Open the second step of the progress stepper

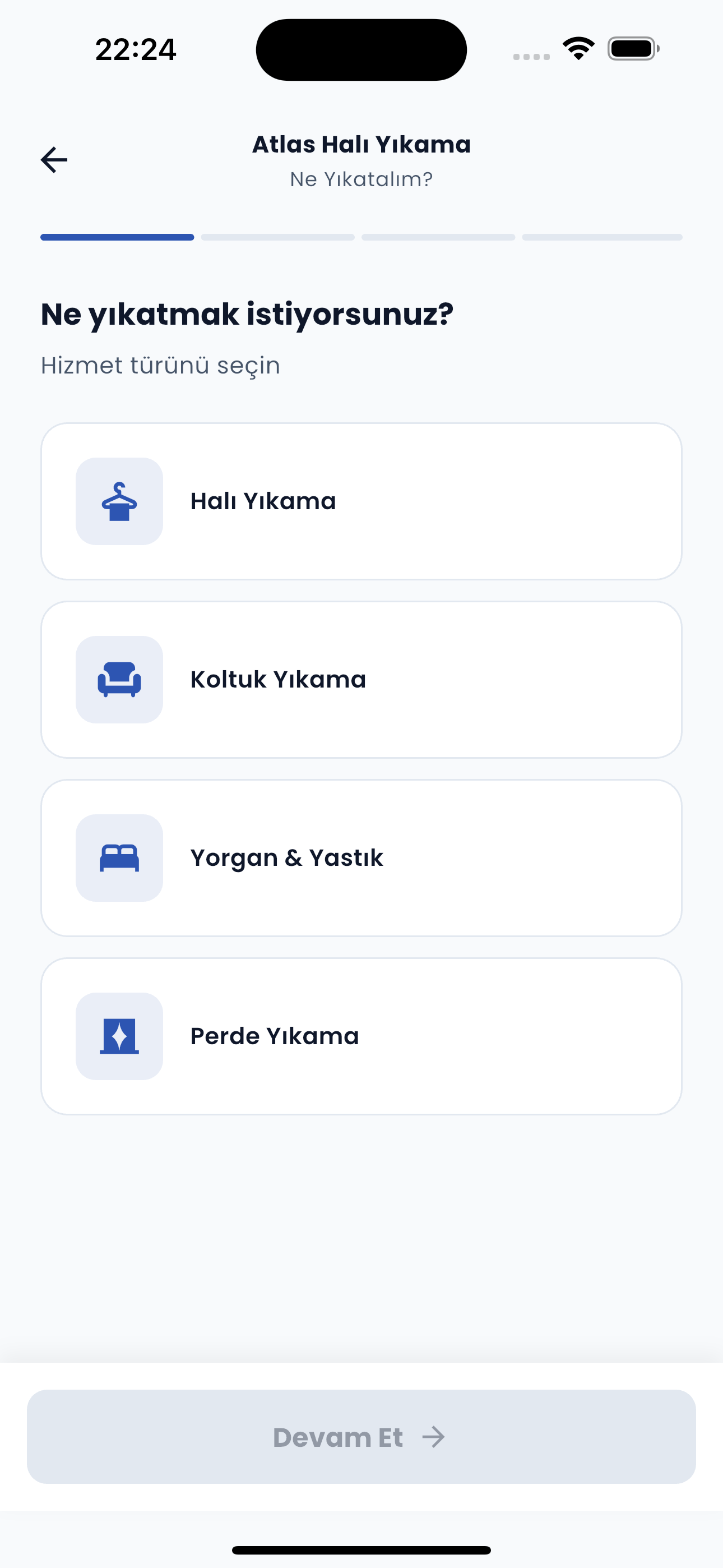(277, 237)
